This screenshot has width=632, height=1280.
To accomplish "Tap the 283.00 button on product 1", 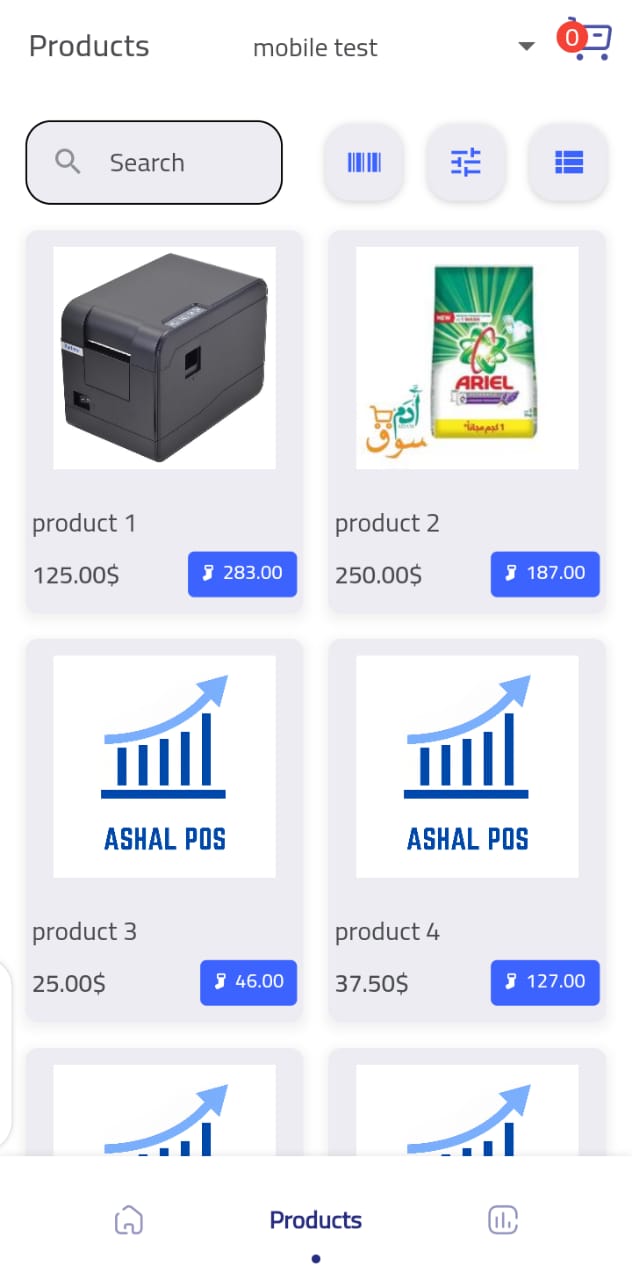I will coord(242,574).
